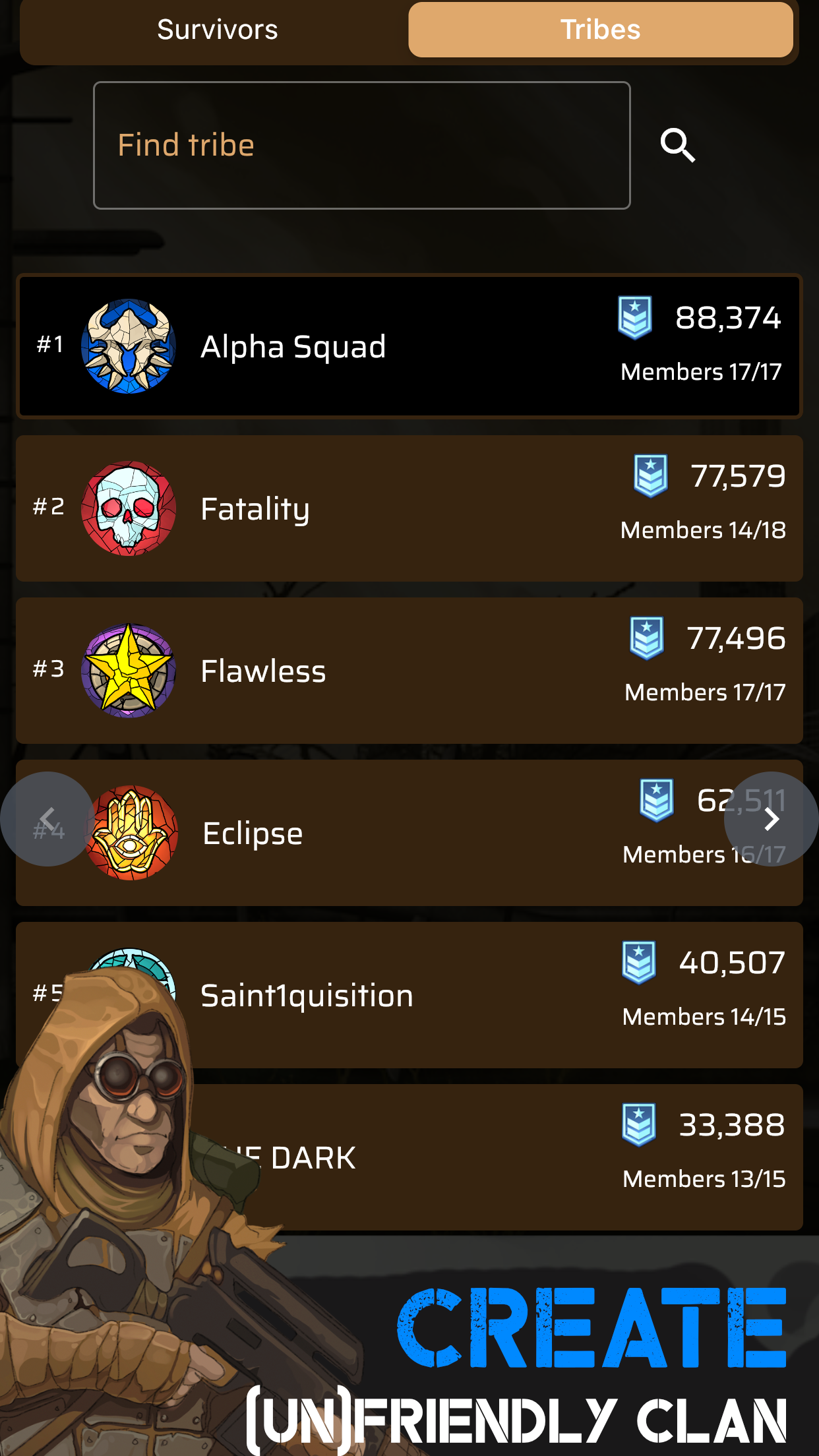Highlight the Flawless tribe entry
Image resolution: width=819 pixels, height=1456 pixels.
(409, 669)
